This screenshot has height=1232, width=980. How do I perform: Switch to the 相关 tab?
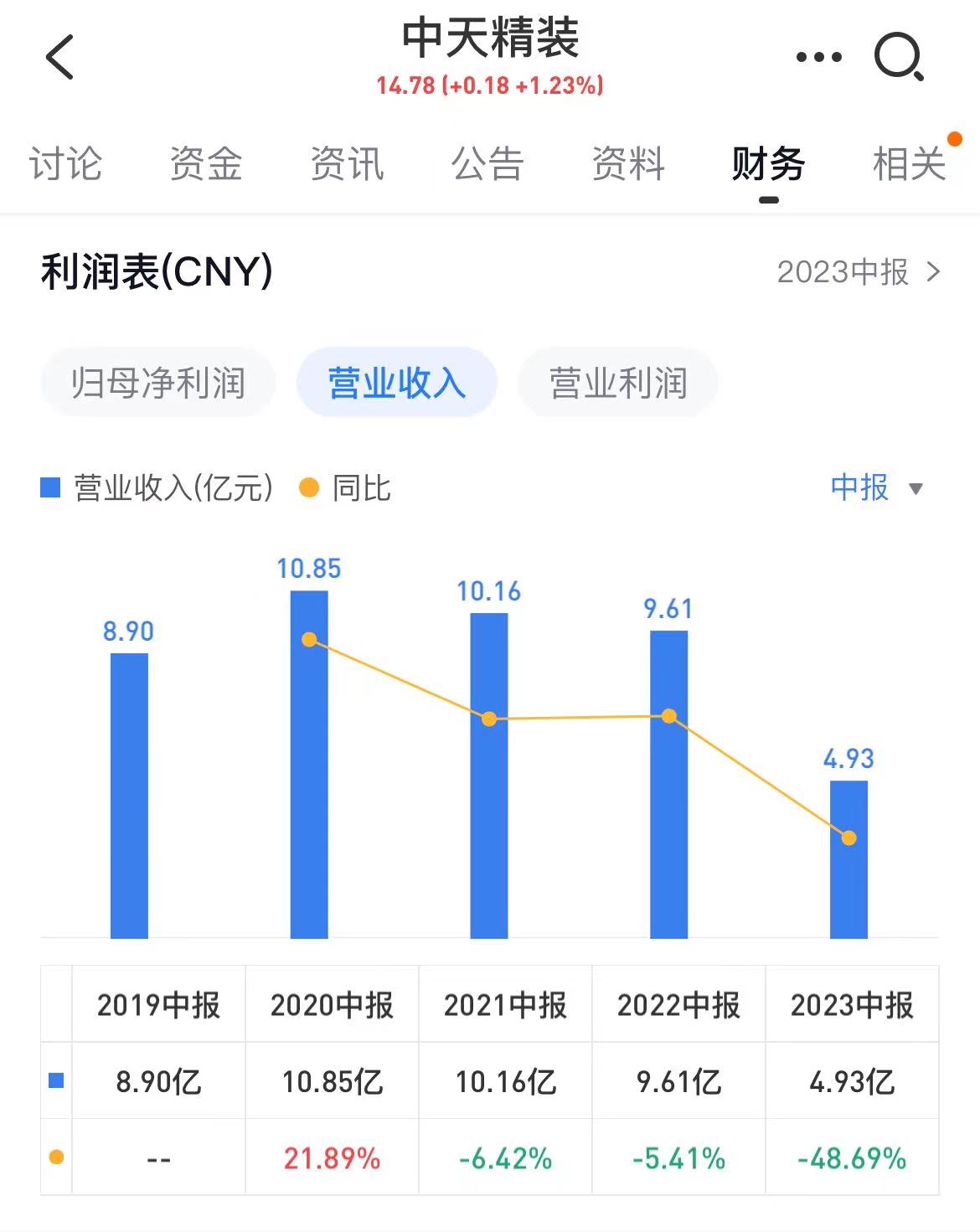point(909,163)
